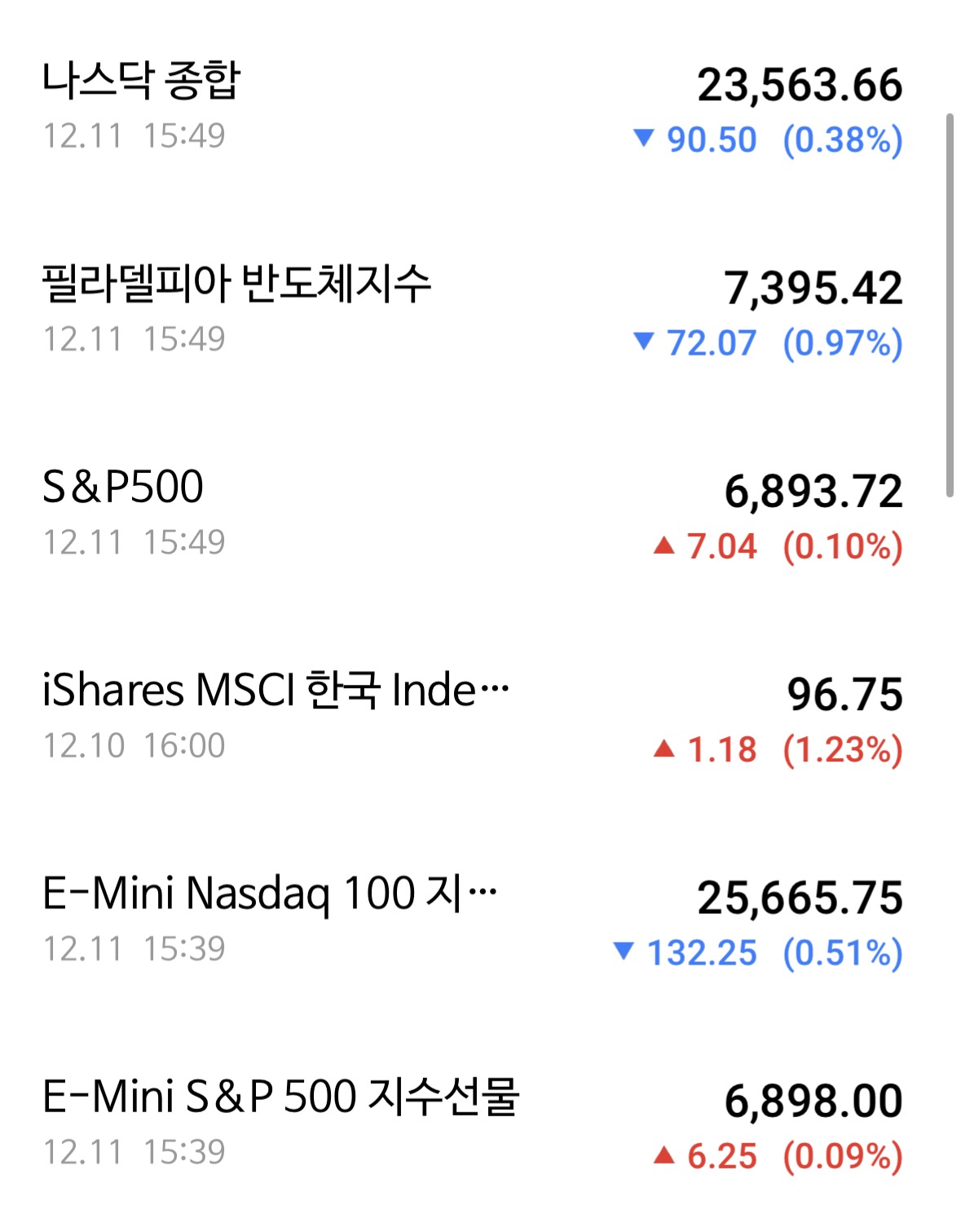Open E-Mini Nasdaq 100 futures row
The height and width of the screenshot is (1232, 961).
473,921
